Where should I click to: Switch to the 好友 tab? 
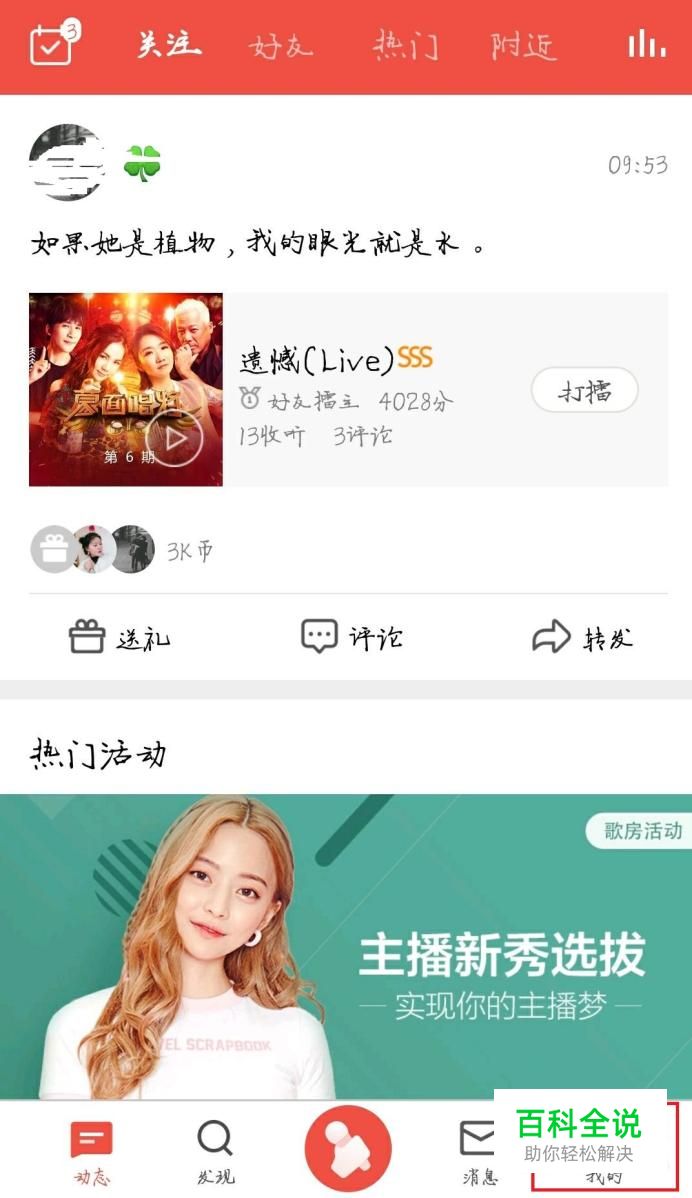click(x=281, y=46)
